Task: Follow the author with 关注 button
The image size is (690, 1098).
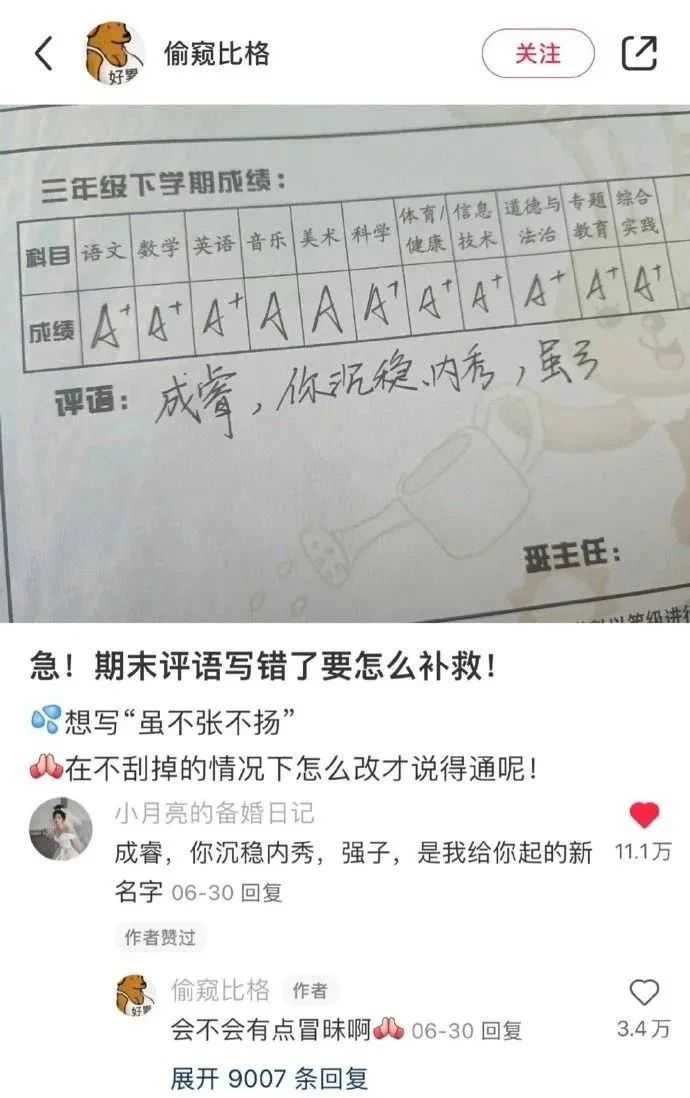Action: pyautogui.click(x=538, y=53)
